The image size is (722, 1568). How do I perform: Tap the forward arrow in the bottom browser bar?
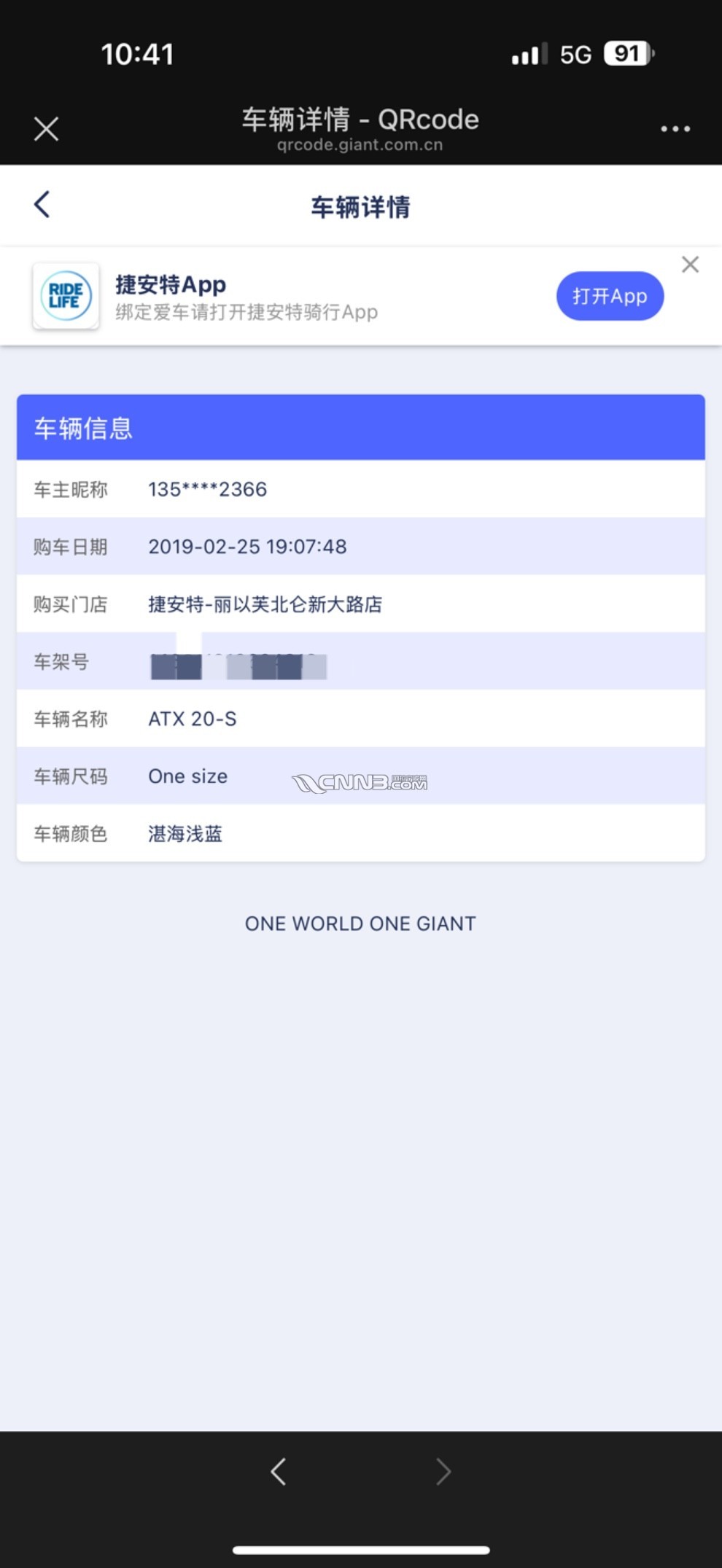pyautogui.click(x=443, y=1471)
